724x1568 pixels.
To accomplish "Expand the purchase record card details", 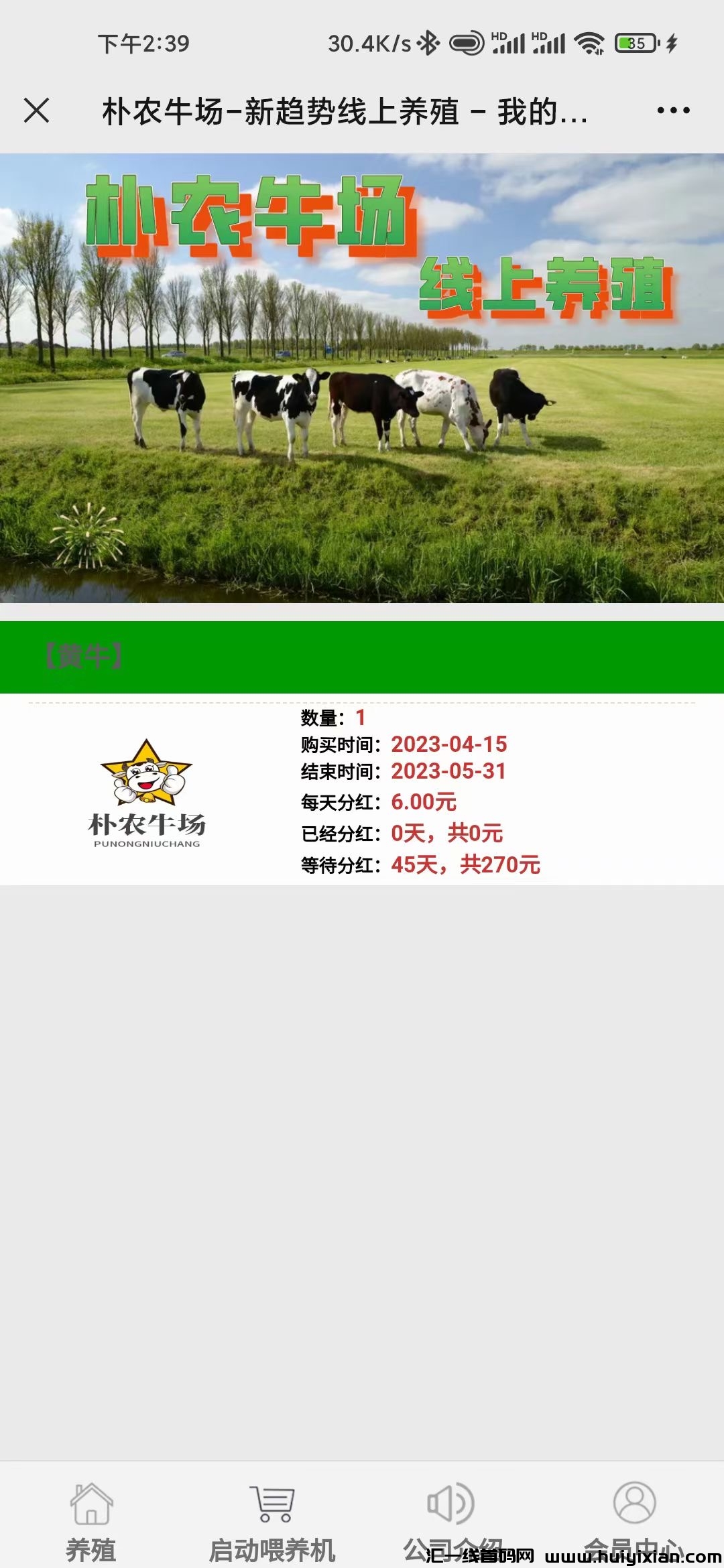I will [362, 791].
